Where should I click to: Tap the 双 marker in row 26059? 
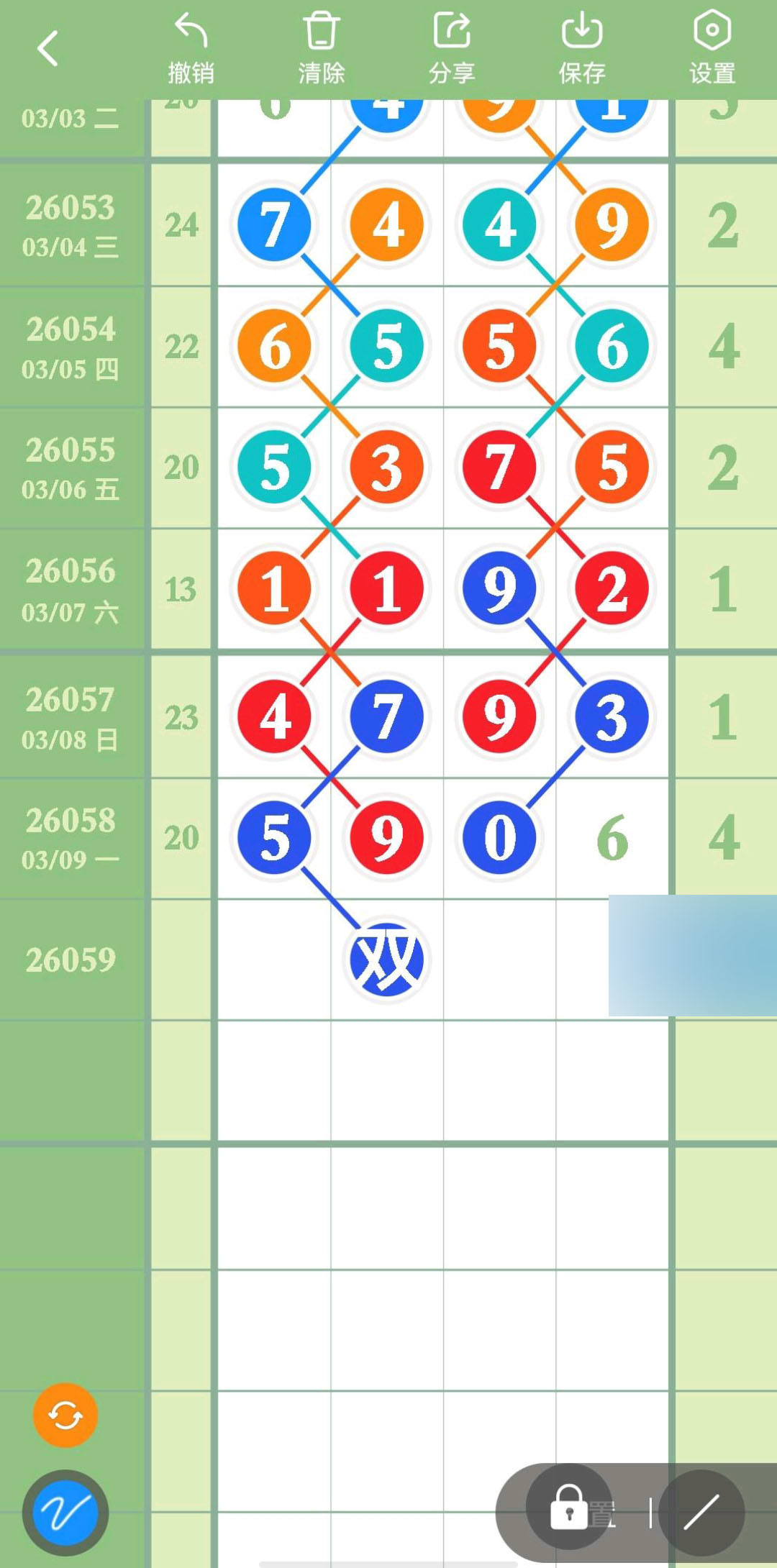click(x=387, y=959)
